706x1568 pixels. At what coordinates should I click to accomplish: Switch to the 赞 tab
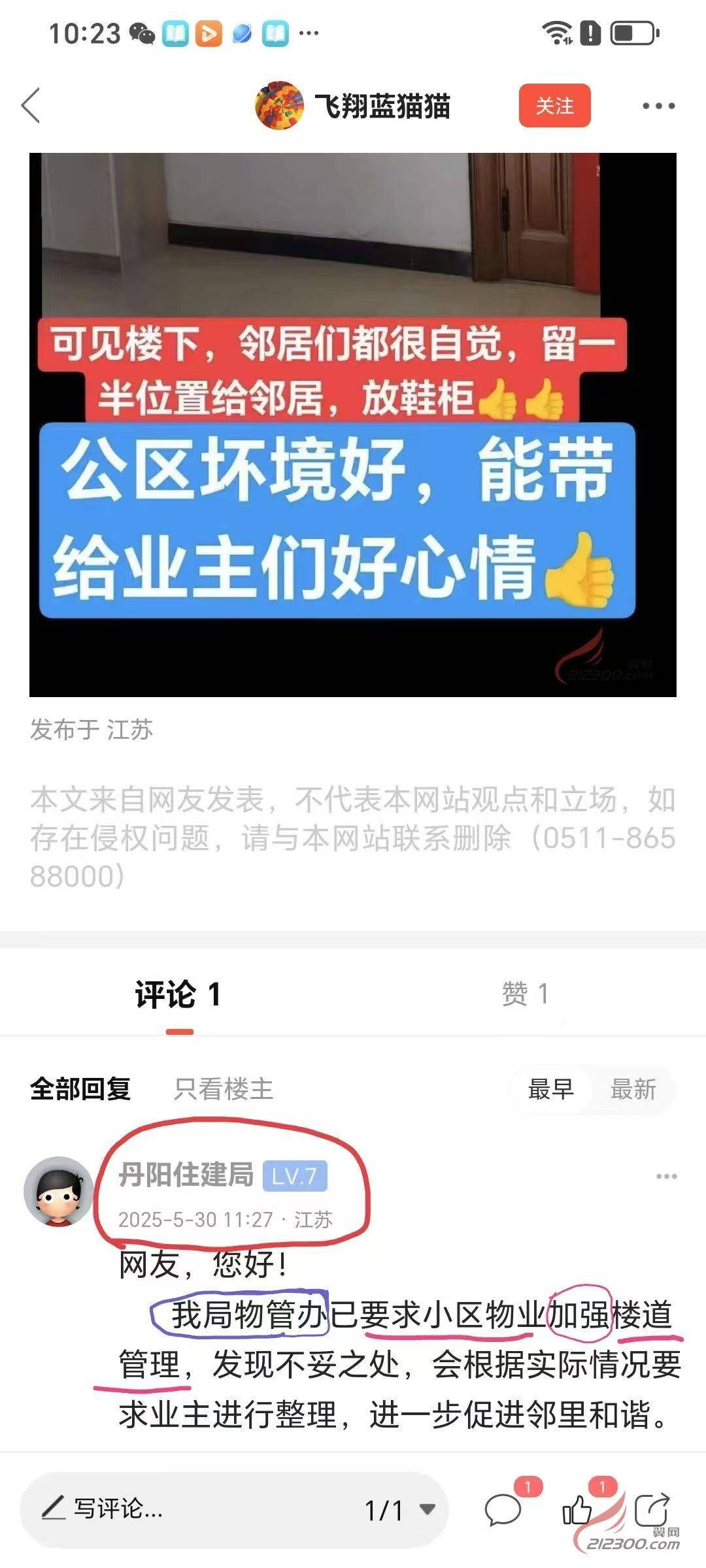[x=525, y=994]
